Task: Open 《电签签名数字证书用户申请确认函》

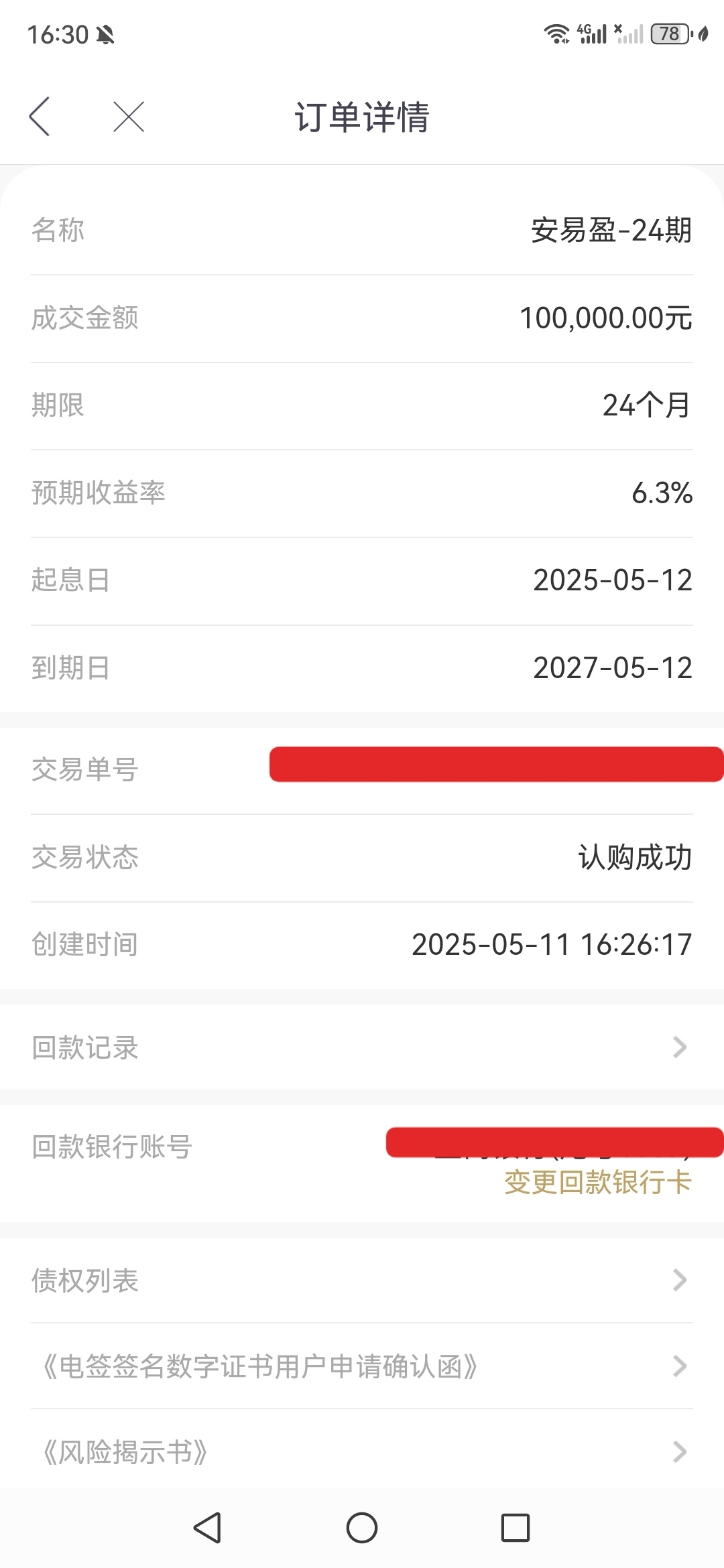Action: pos(362,1366)
